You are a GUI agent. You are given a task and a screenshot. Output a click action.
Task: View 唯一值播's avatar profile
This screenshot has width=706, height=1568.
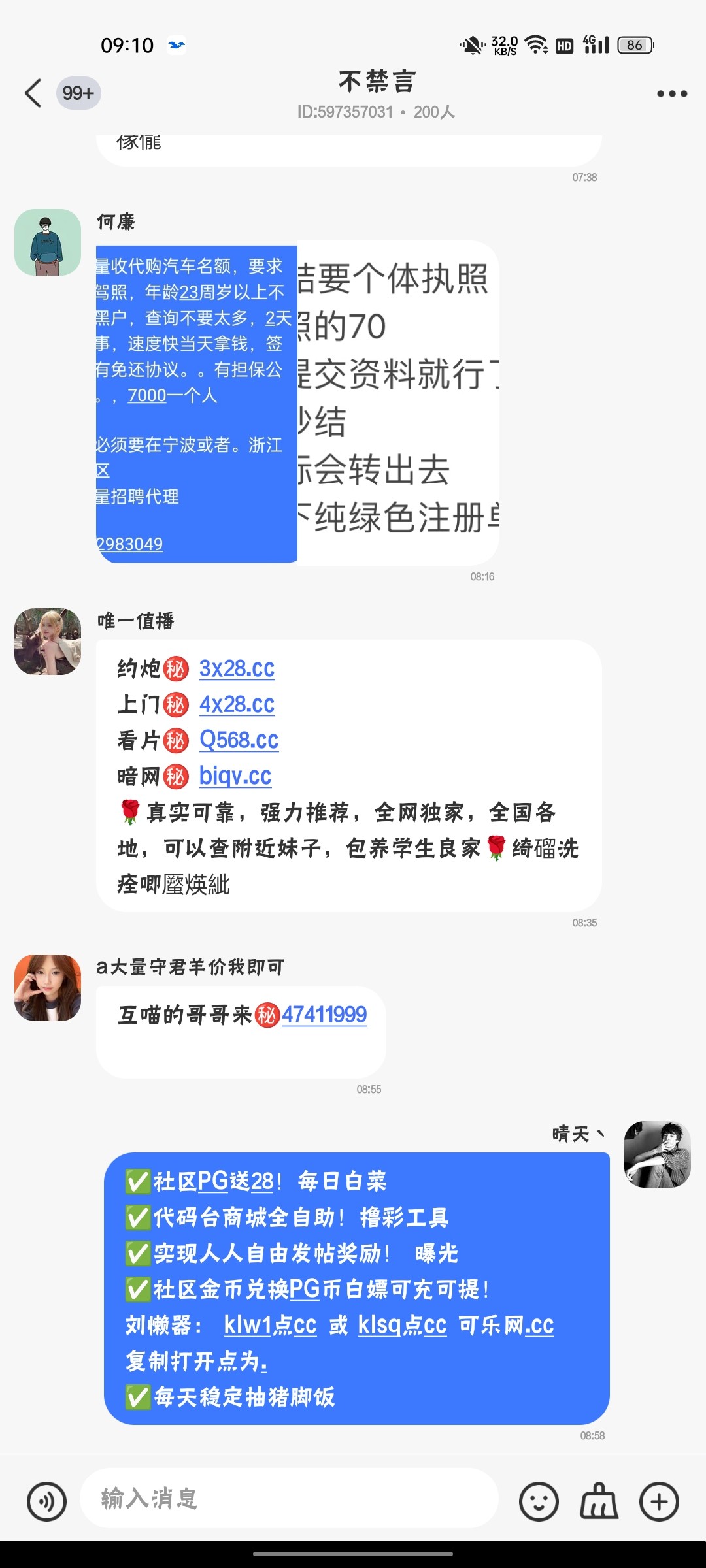coord(48,642)
